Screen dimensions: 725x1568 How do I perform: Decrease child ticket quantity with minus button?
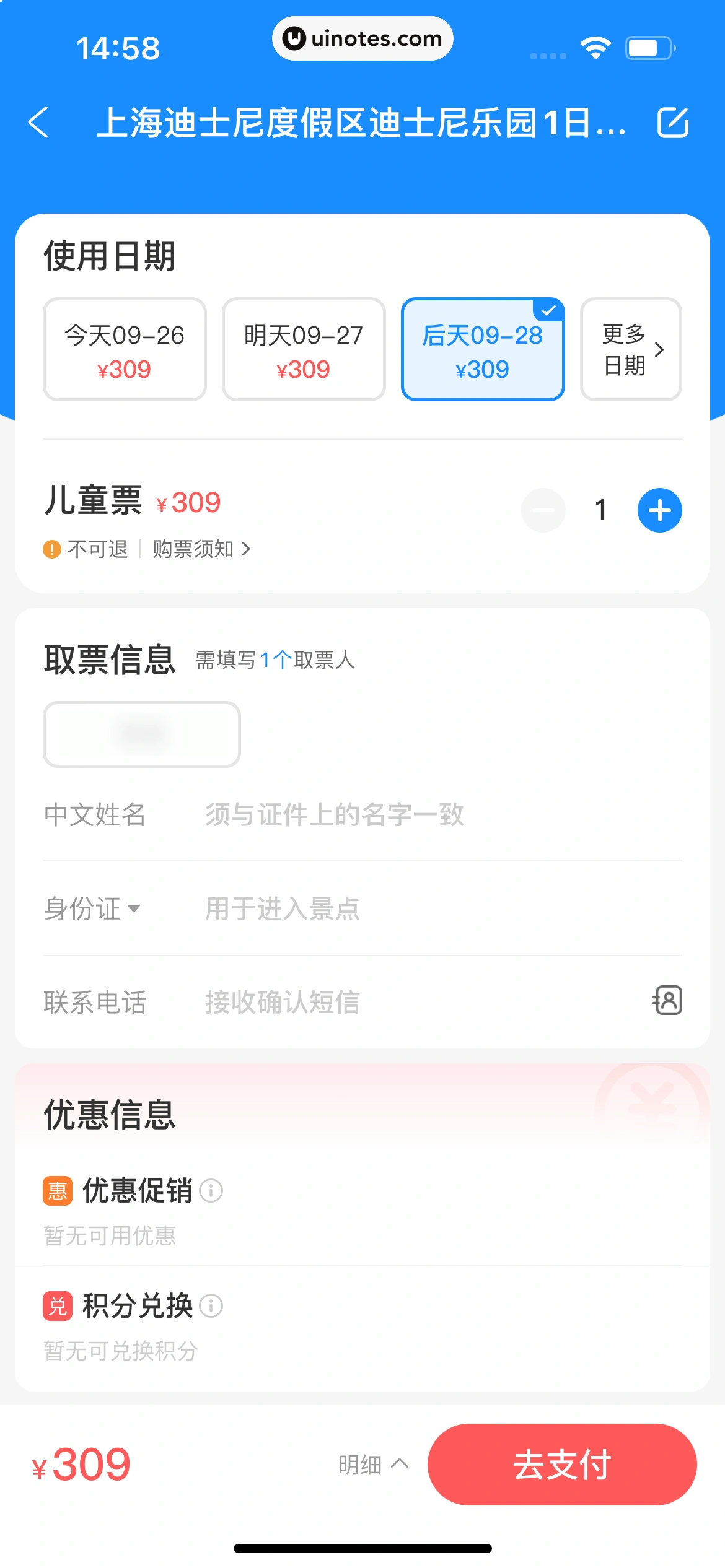point(543,510)
